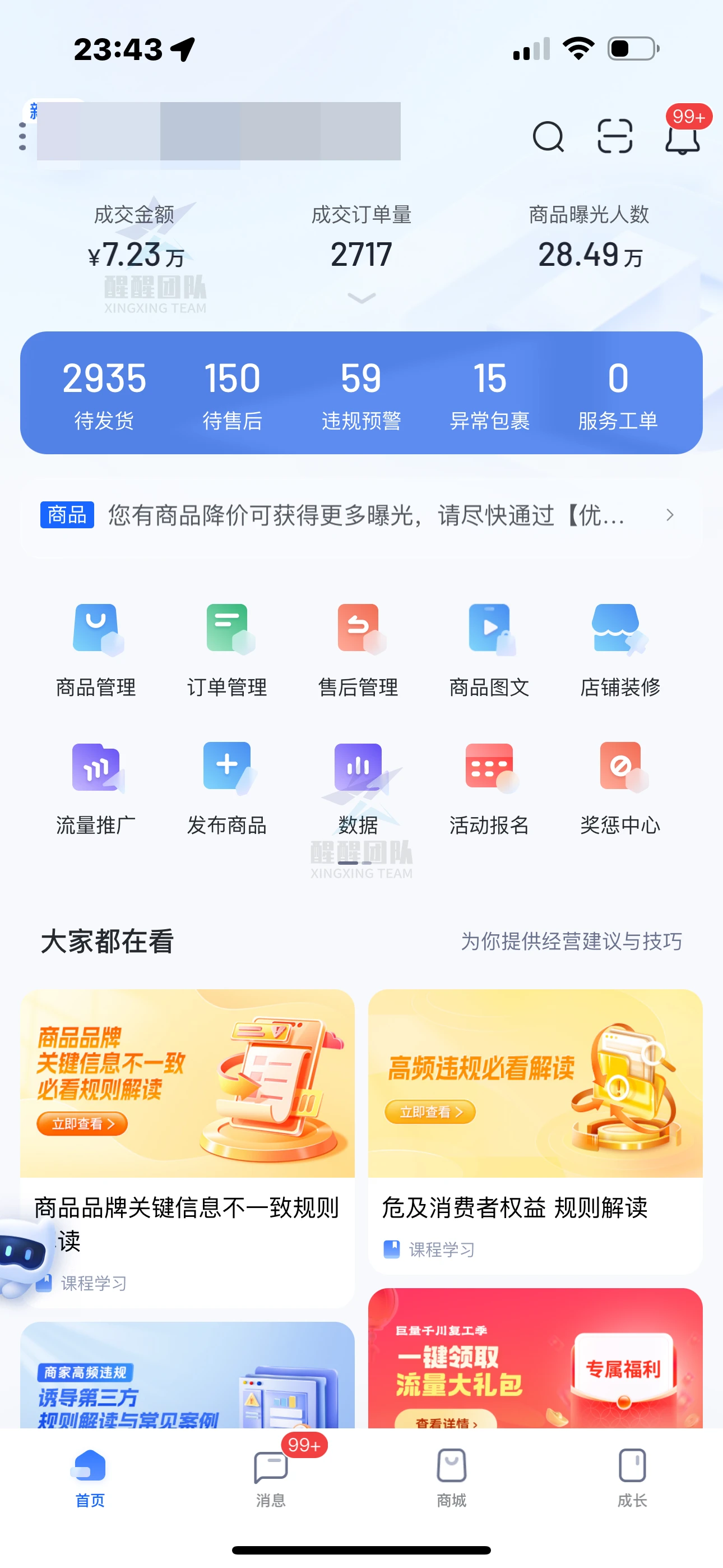View 待发货 pending shipment orders
This screenshot has width=723, height=1568.
(x=104, y=394)
